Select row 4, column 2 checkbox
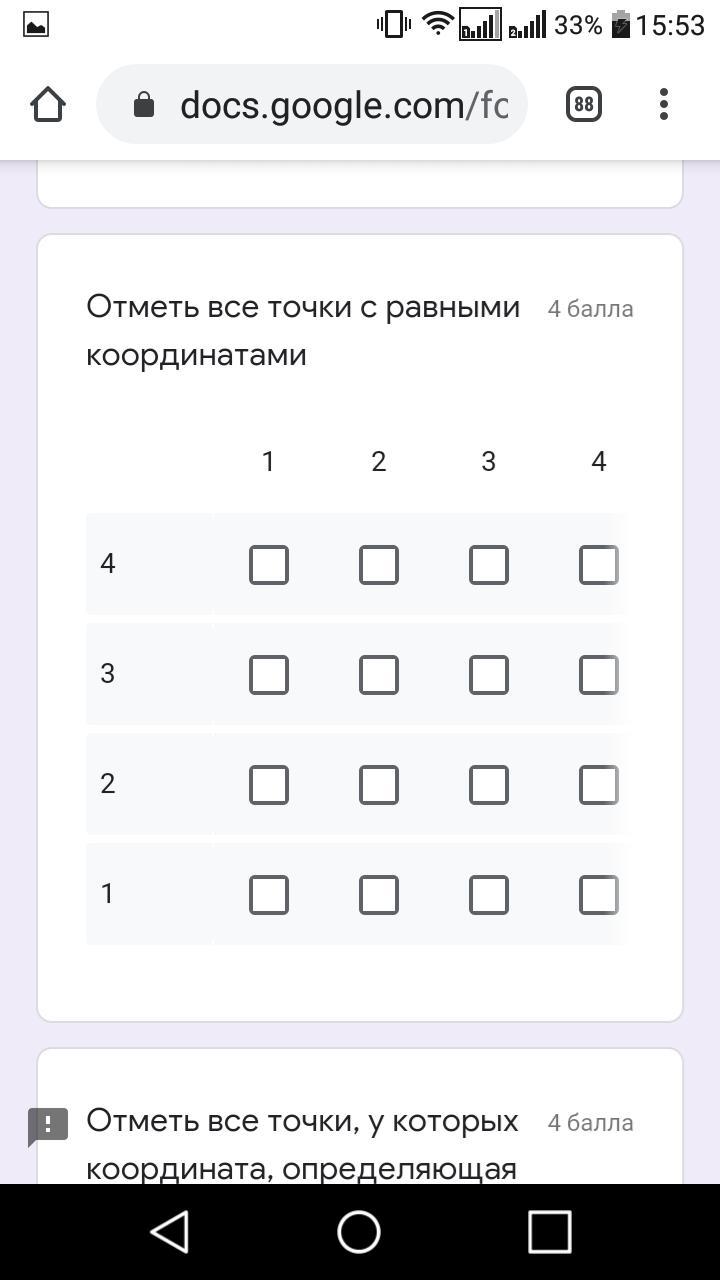This screenshot has width=720, height=1280. point(378,565)
